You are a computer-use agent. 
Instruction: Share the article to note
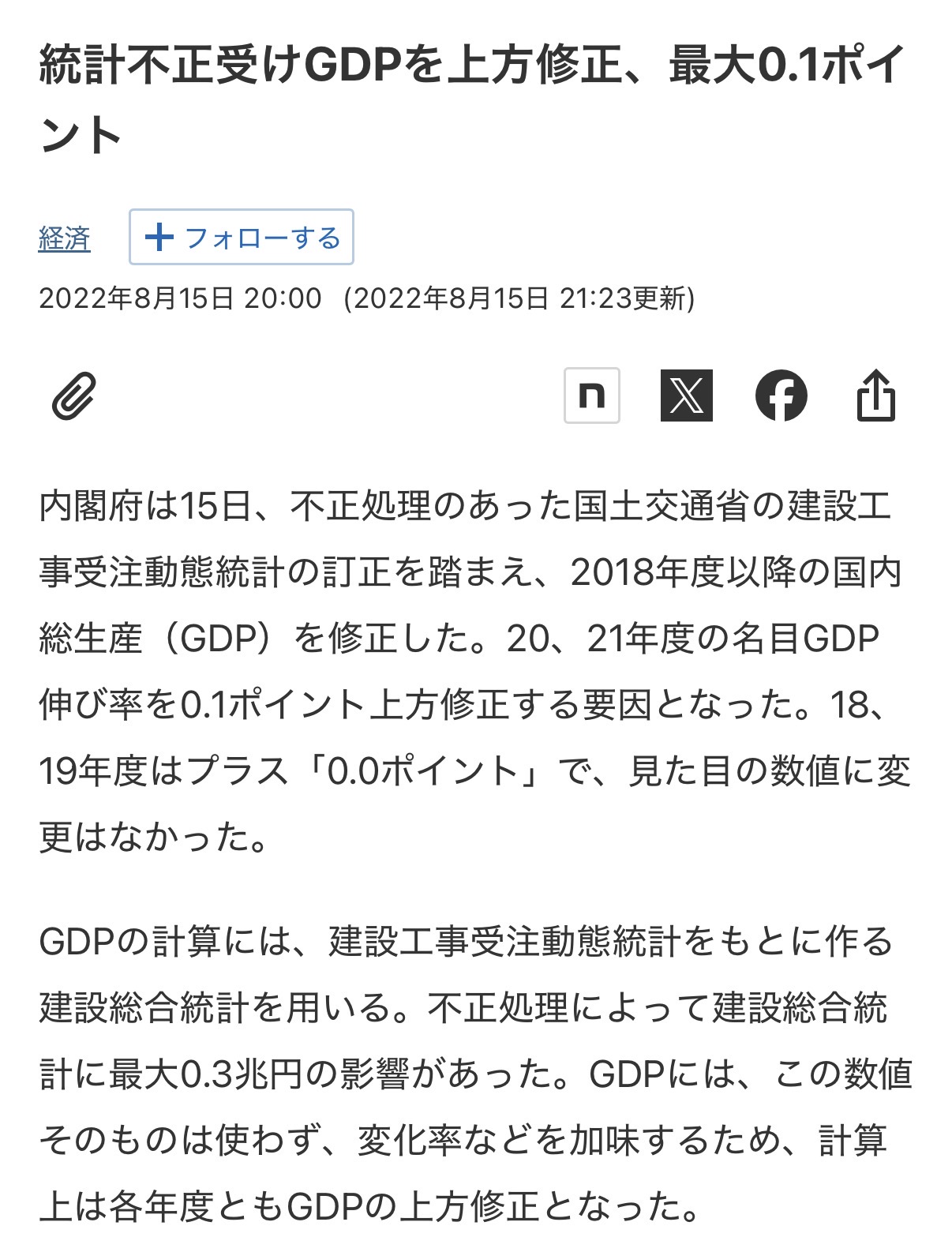592,395
